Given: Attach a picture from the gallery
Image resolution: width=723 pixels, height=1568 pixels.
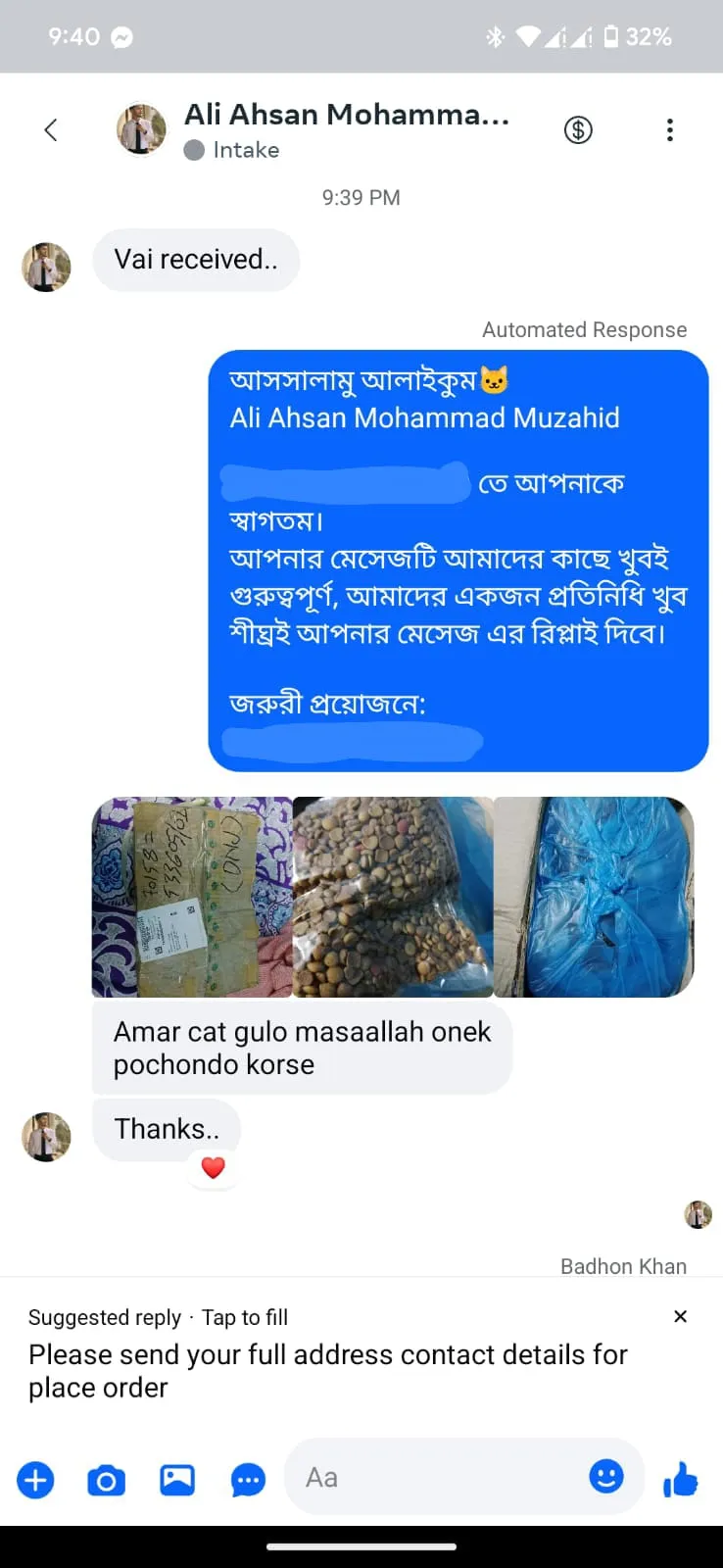Looking at the screenshot, I should (177, 1479).
